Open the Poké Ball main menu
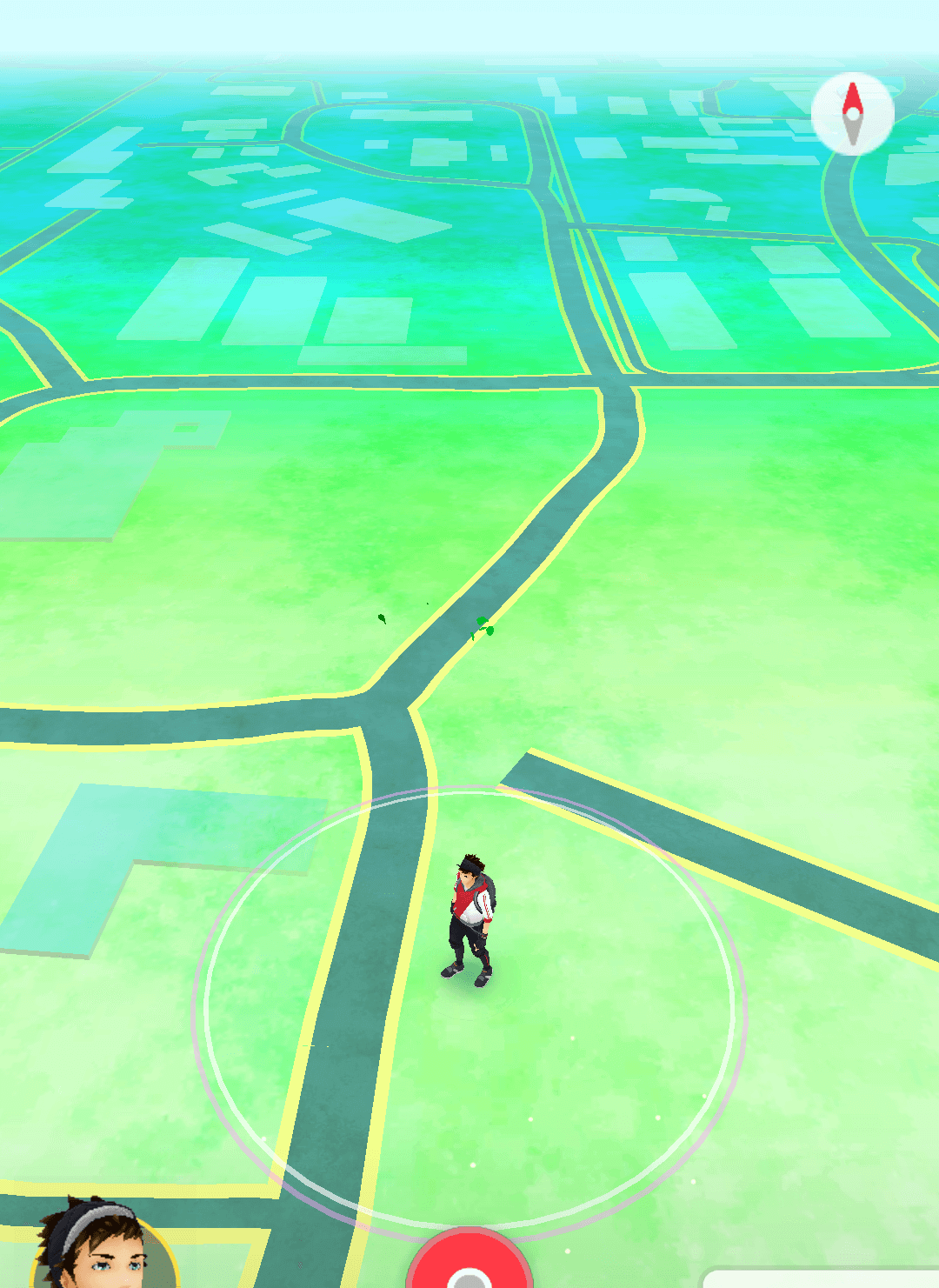Viewport: 939px width, 1288px height. point(469,1263)
